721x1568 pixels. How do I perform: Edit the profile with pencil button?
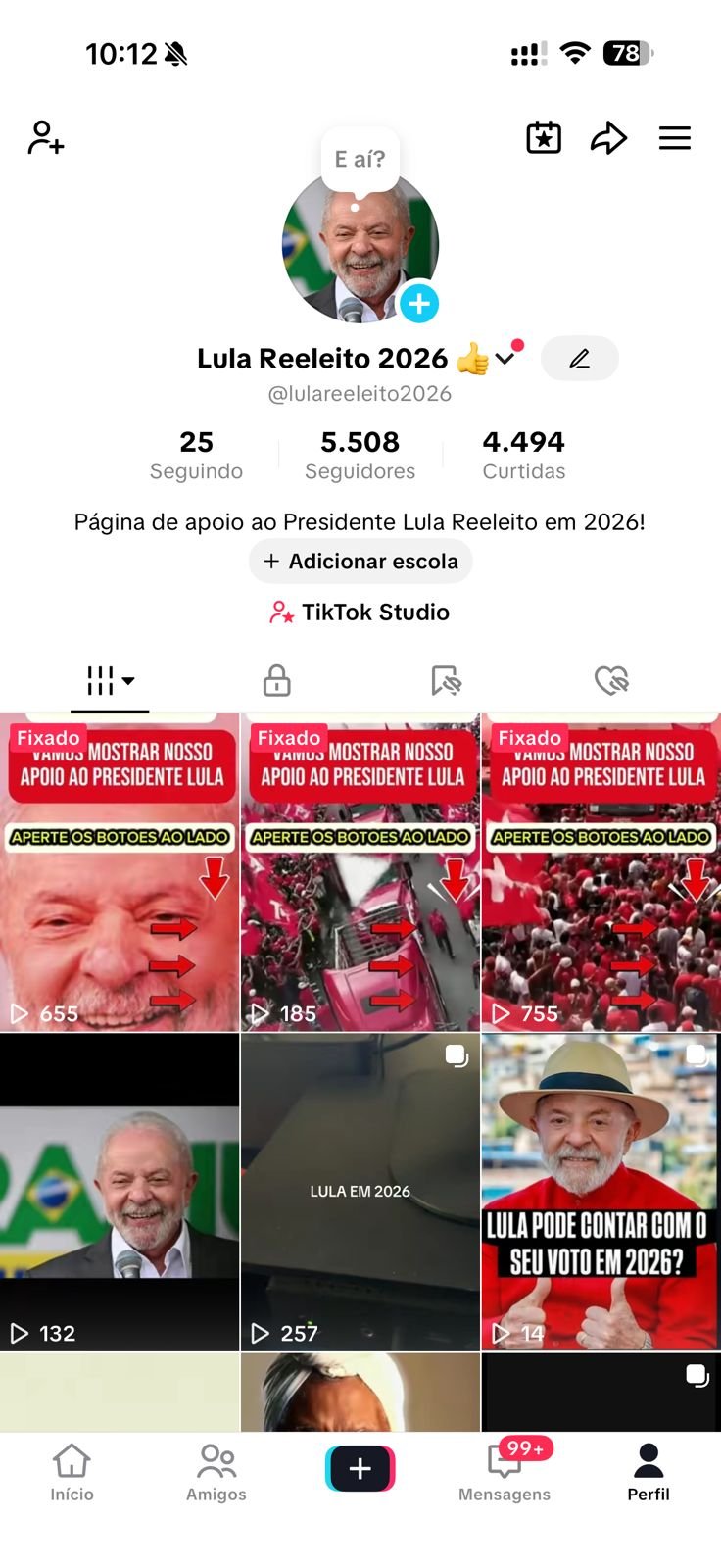(x=579, y=359)
